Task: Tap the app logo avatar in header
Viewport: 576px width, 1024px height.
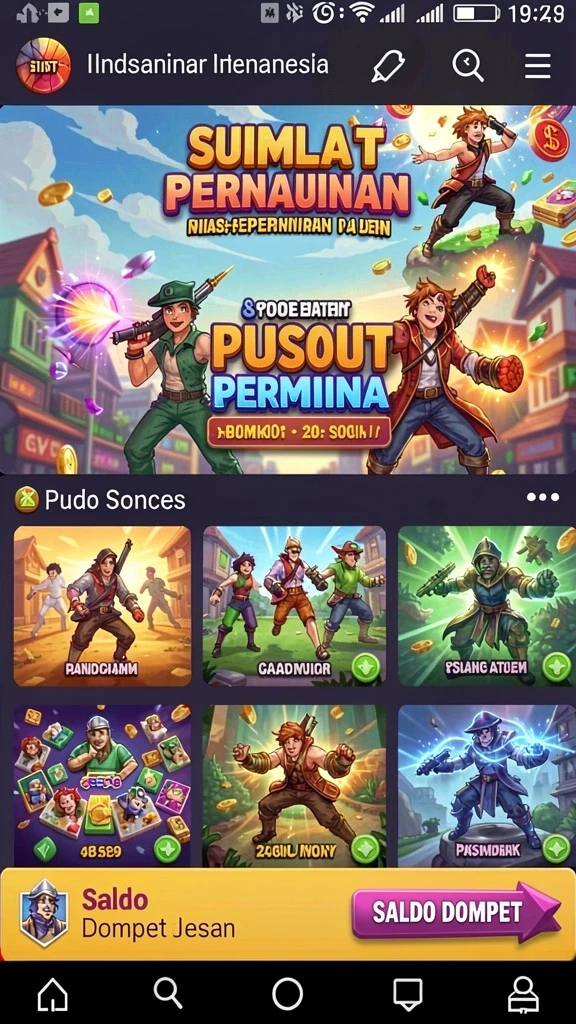Action: (x=43, y=66)
